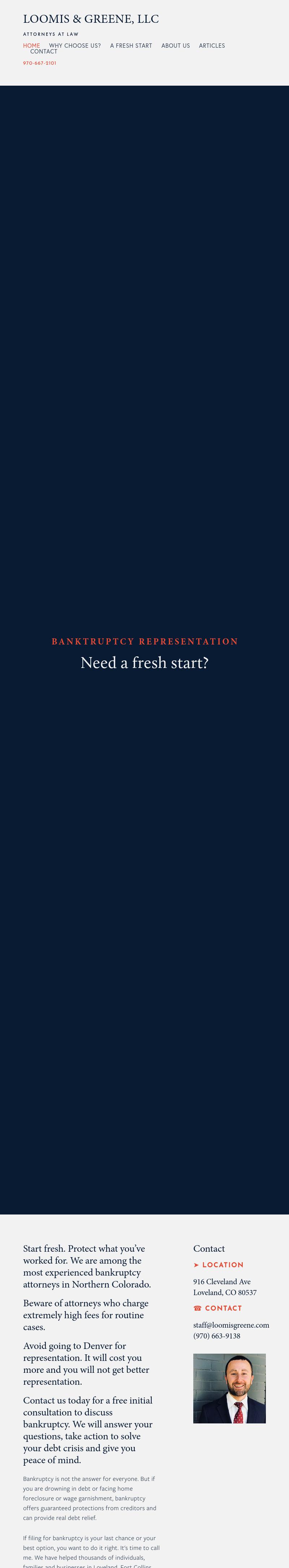Image resolution: width=289 pixels, height=1568 pixels.
Task: Tap the Loomis & Greene, LLC site title
Action: point(91,20)
